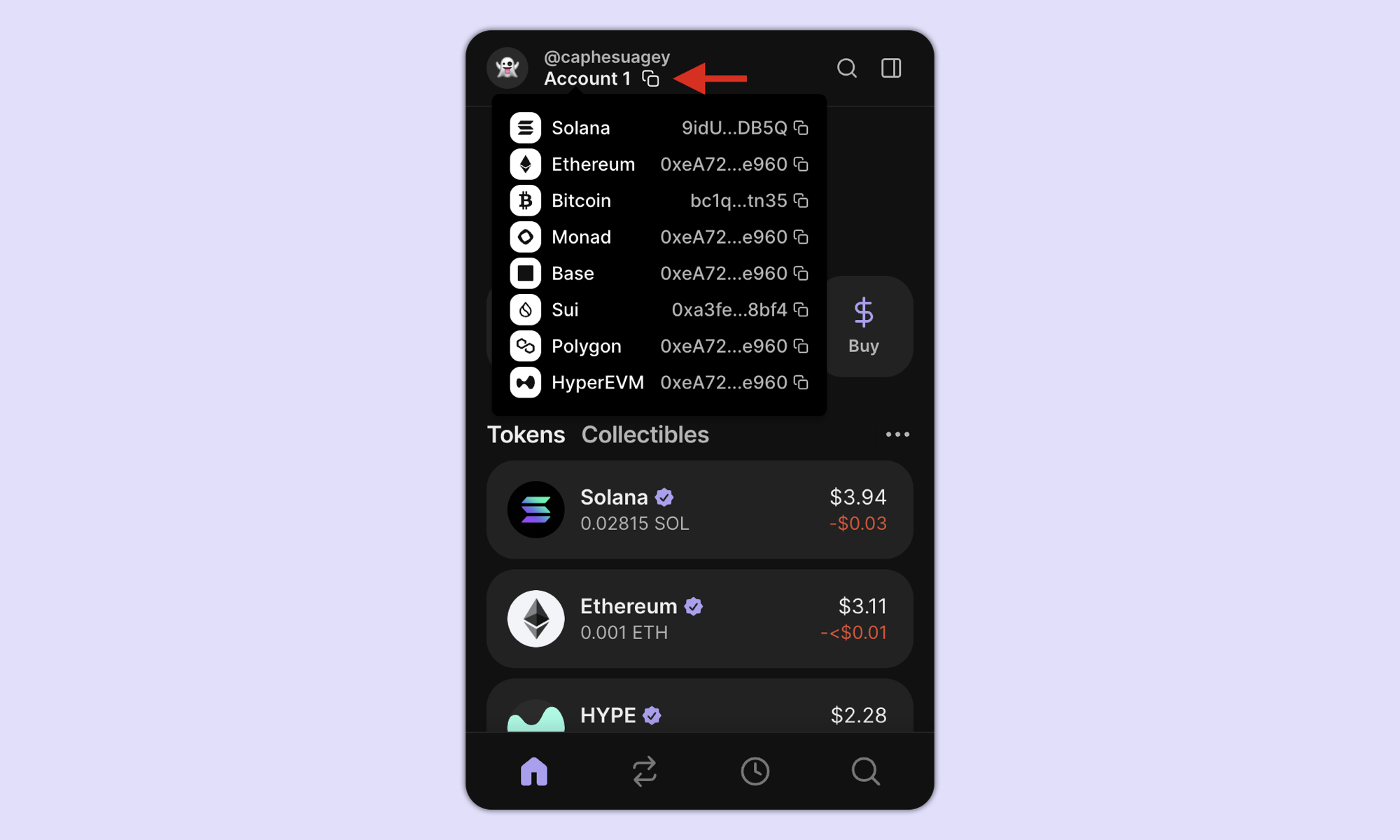Copy the Bitcoin address bc1q...tn35
Viewport: 1400px width, 840px height.
801,201
